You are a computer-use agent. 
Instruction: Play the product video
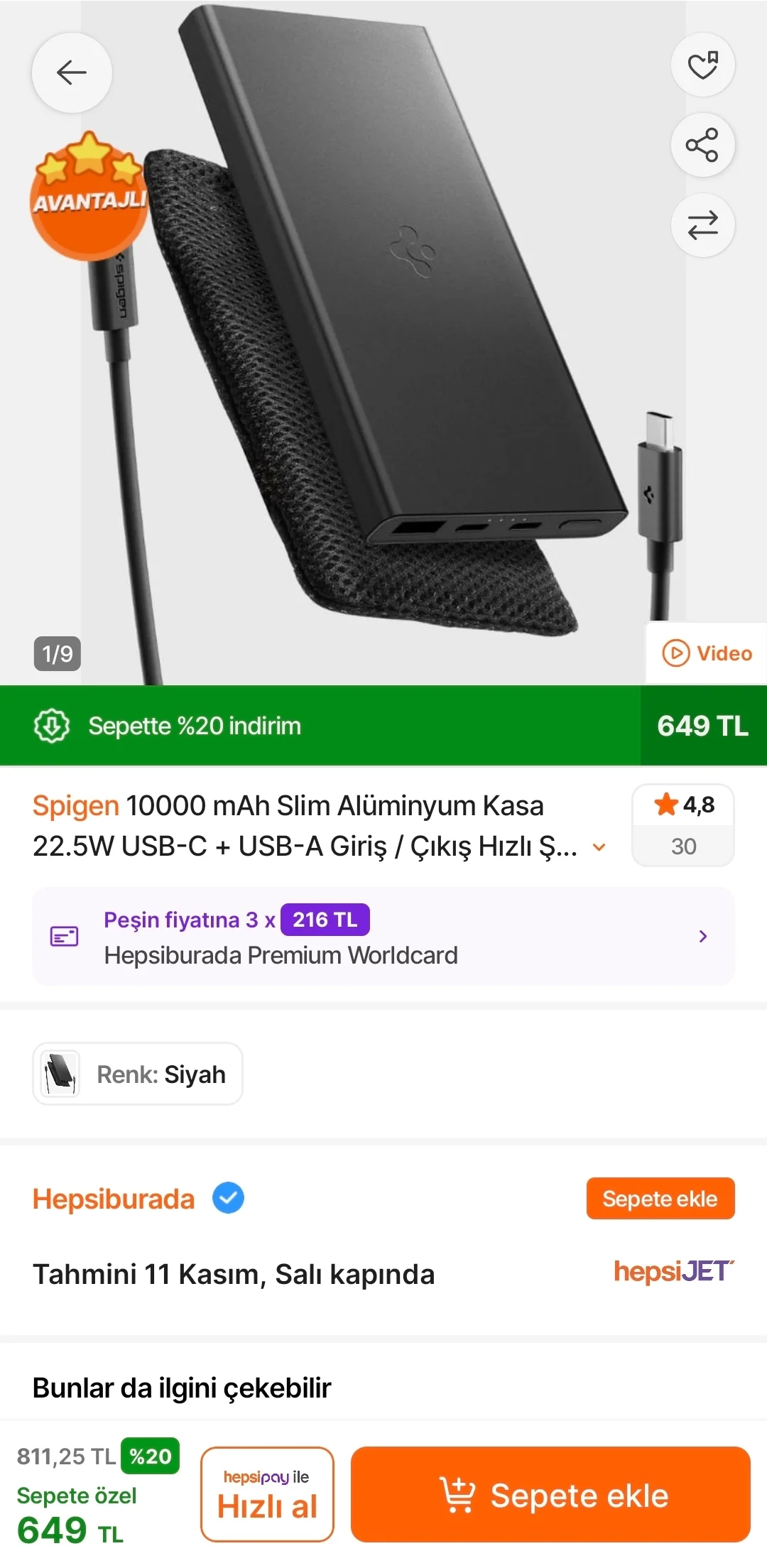707,653
